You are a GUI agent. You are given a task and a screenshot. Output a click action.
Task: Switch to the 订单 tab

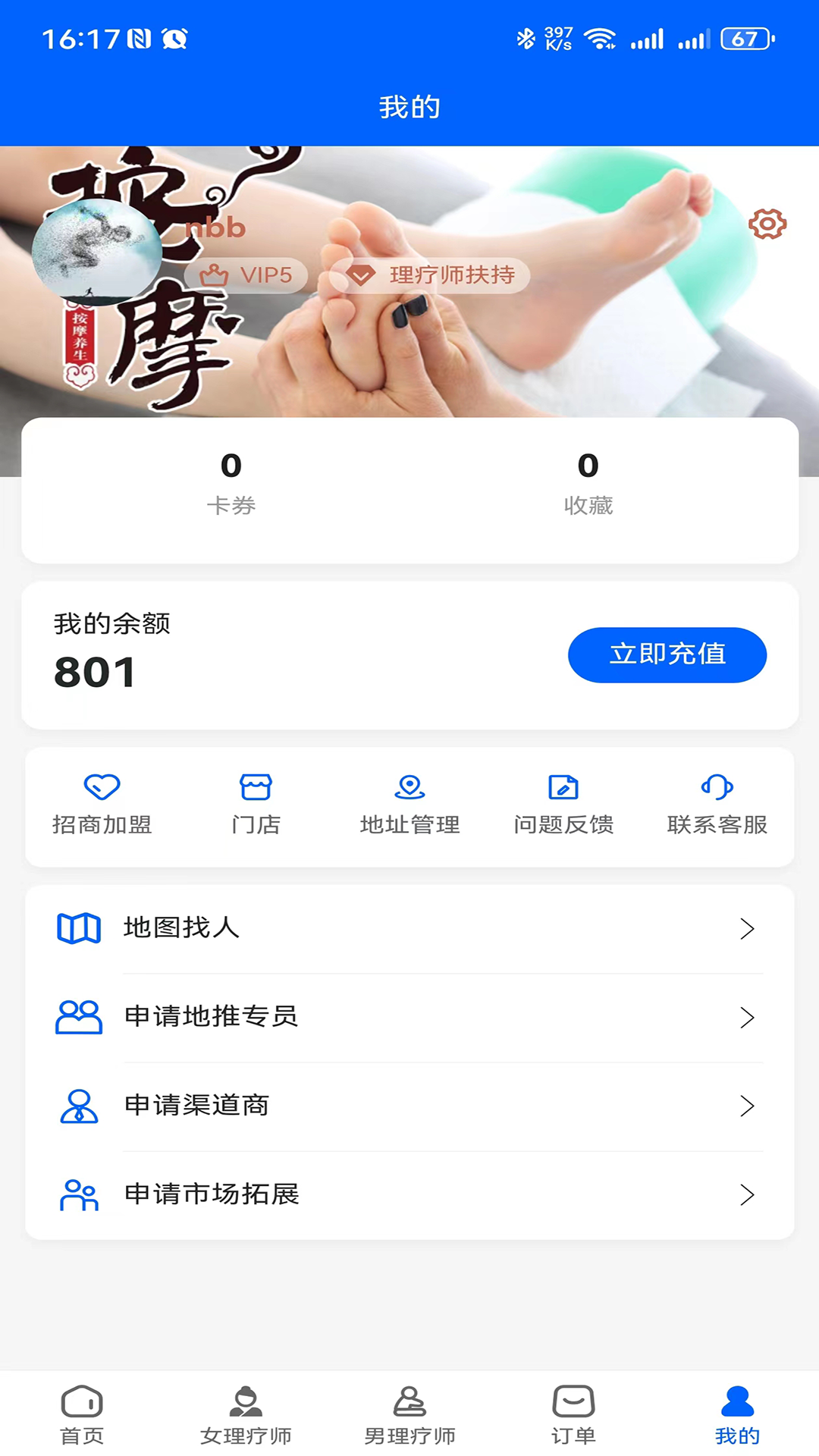[573, 1414]
